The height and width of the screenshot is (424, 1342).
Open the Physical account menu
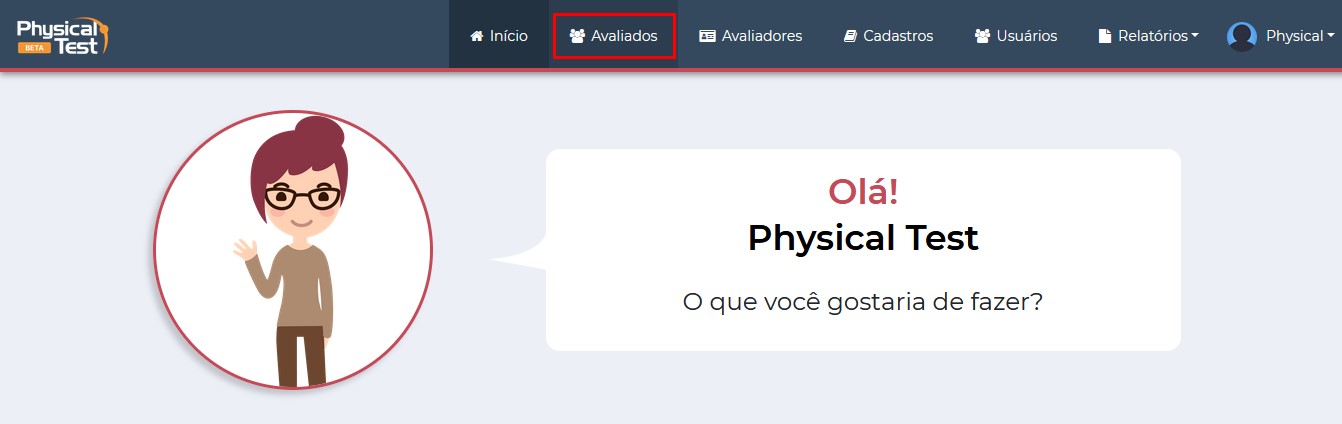point(1281,36)
